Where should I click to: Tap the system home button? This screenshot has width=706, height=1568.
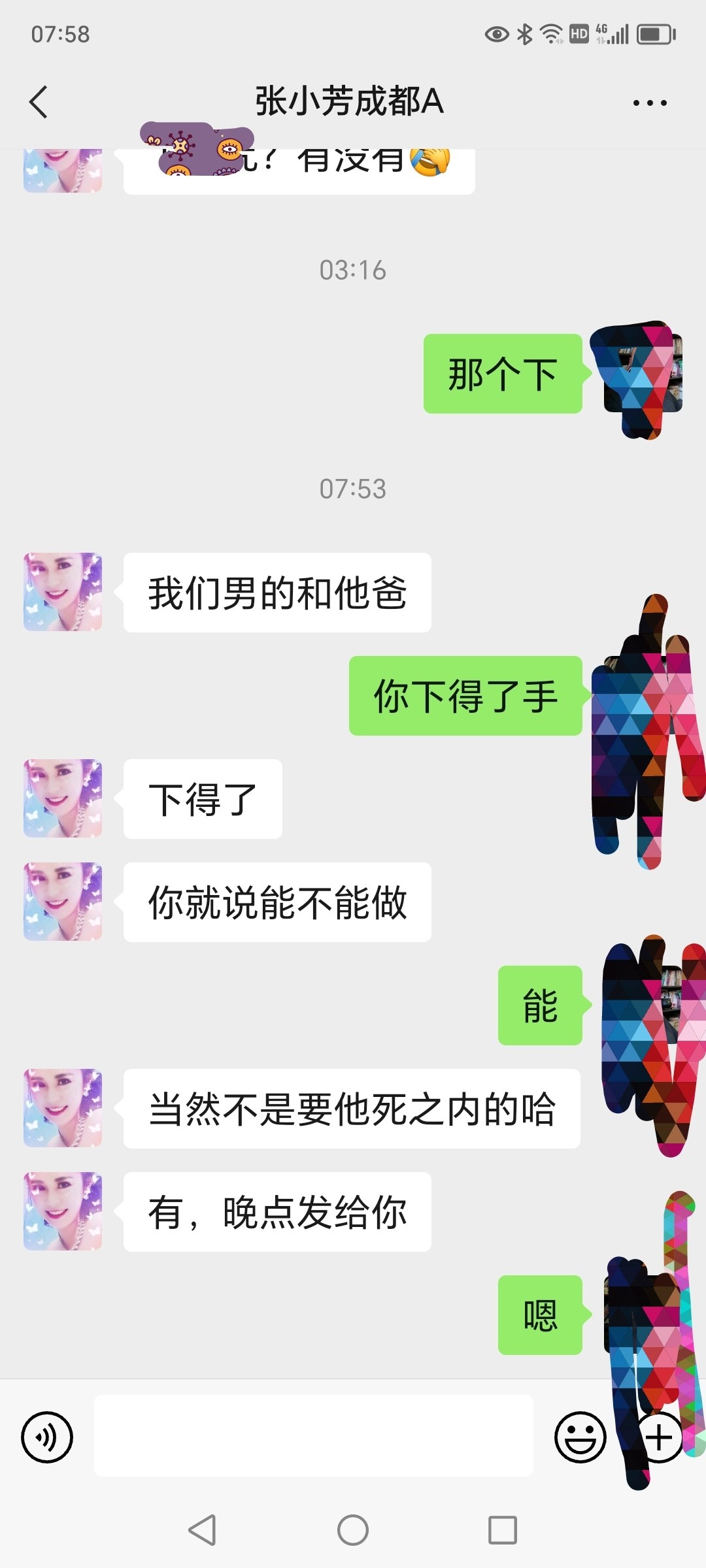pyautogui.click(x=353, y=1529)
